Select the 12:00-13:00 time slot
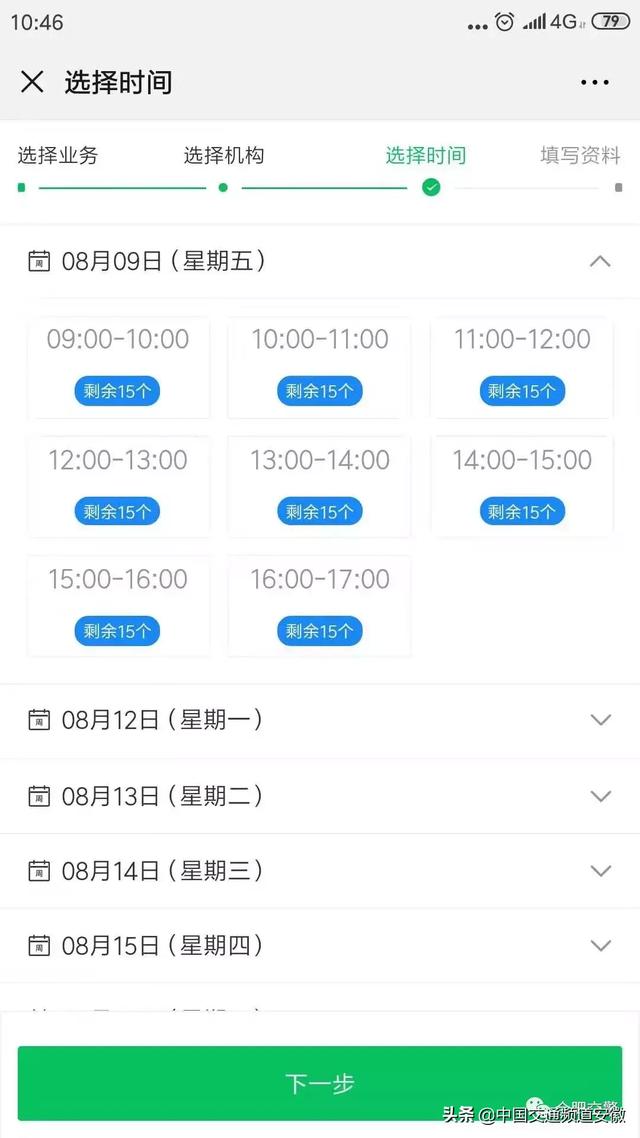Screen dimensions: 640x1138 (x=118, y=487)
